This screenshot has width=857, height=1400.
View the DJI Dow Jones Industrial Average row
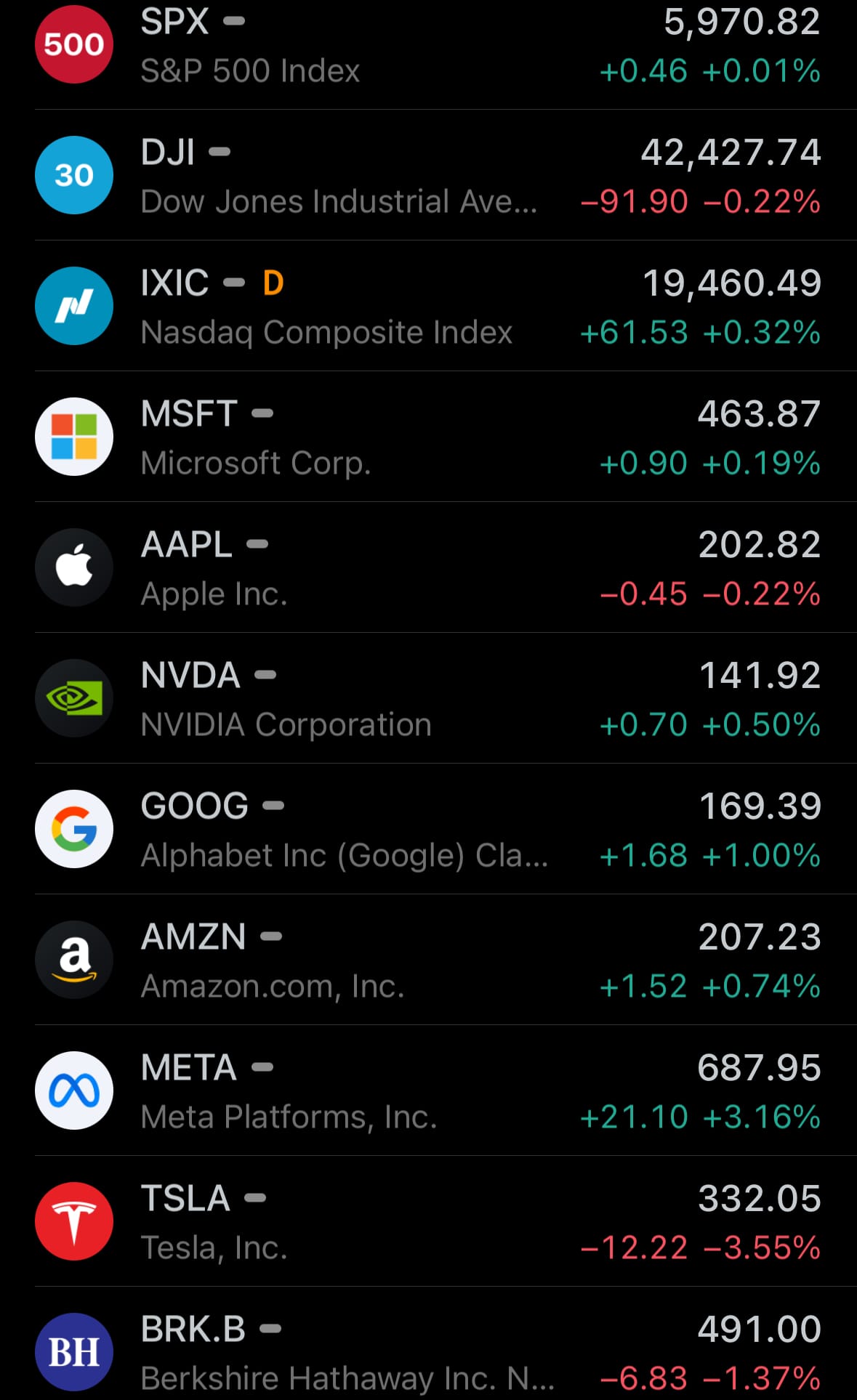pos(428,175)
